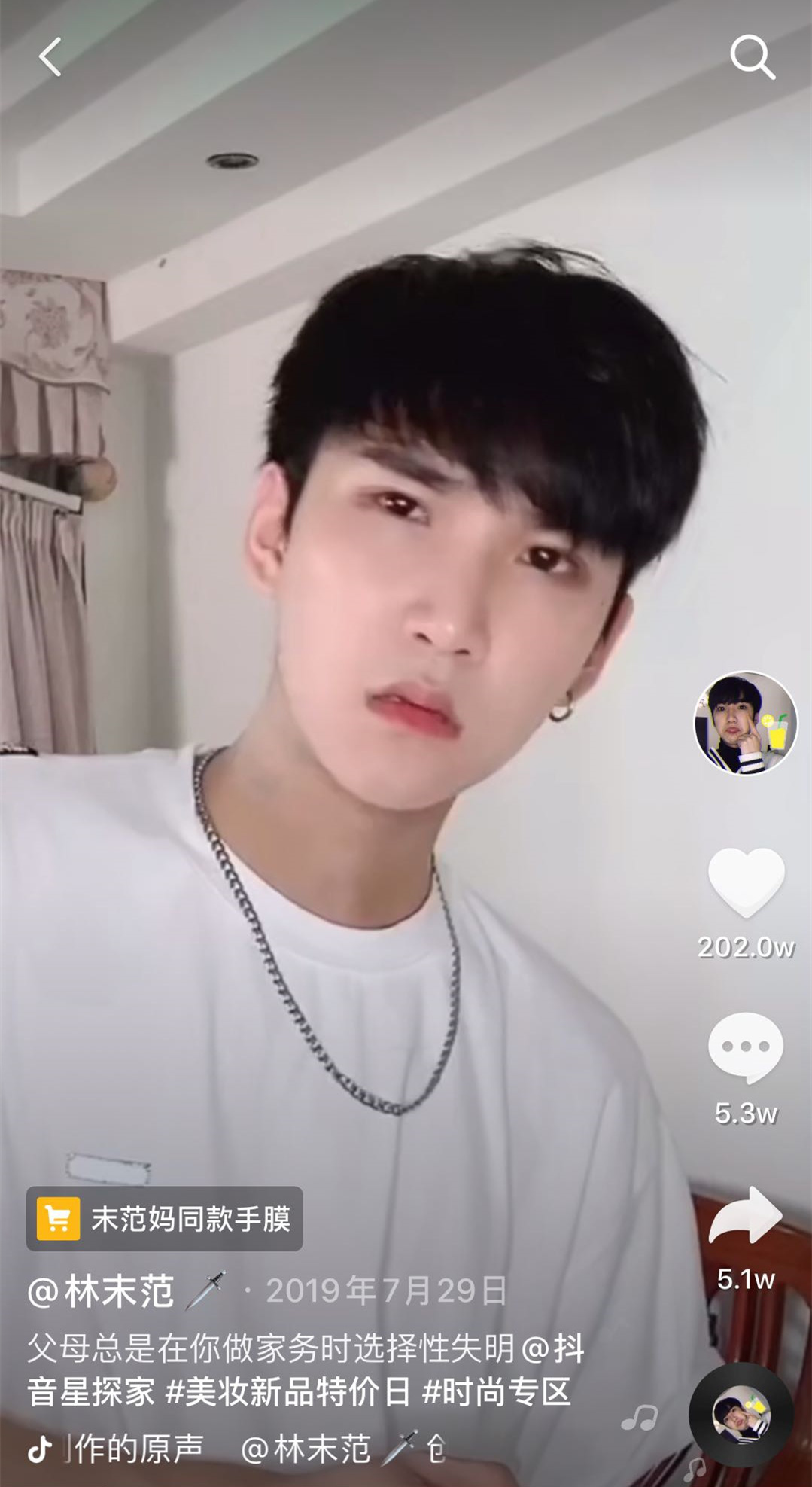Share the video via the arrow icon
The width and height of the screenshot is (812, 1487).
746,1215
